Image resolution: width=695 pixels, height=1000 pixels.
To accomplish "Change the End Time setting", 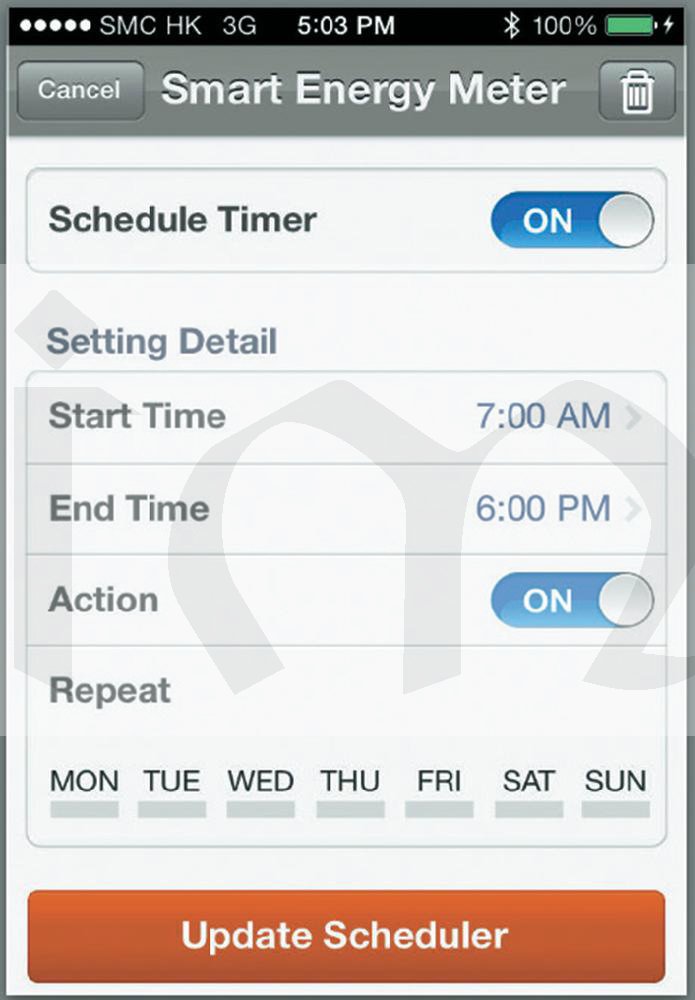I will coord(346,508).
